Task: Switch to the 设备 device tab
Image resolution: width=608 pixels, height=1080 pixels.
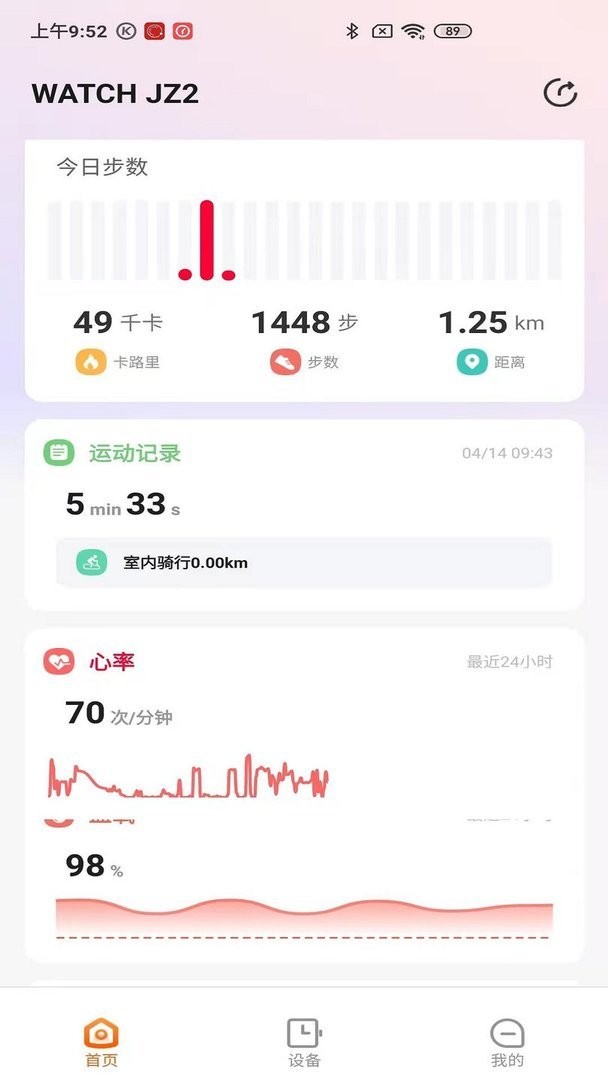Action: tap(304, 1043)
